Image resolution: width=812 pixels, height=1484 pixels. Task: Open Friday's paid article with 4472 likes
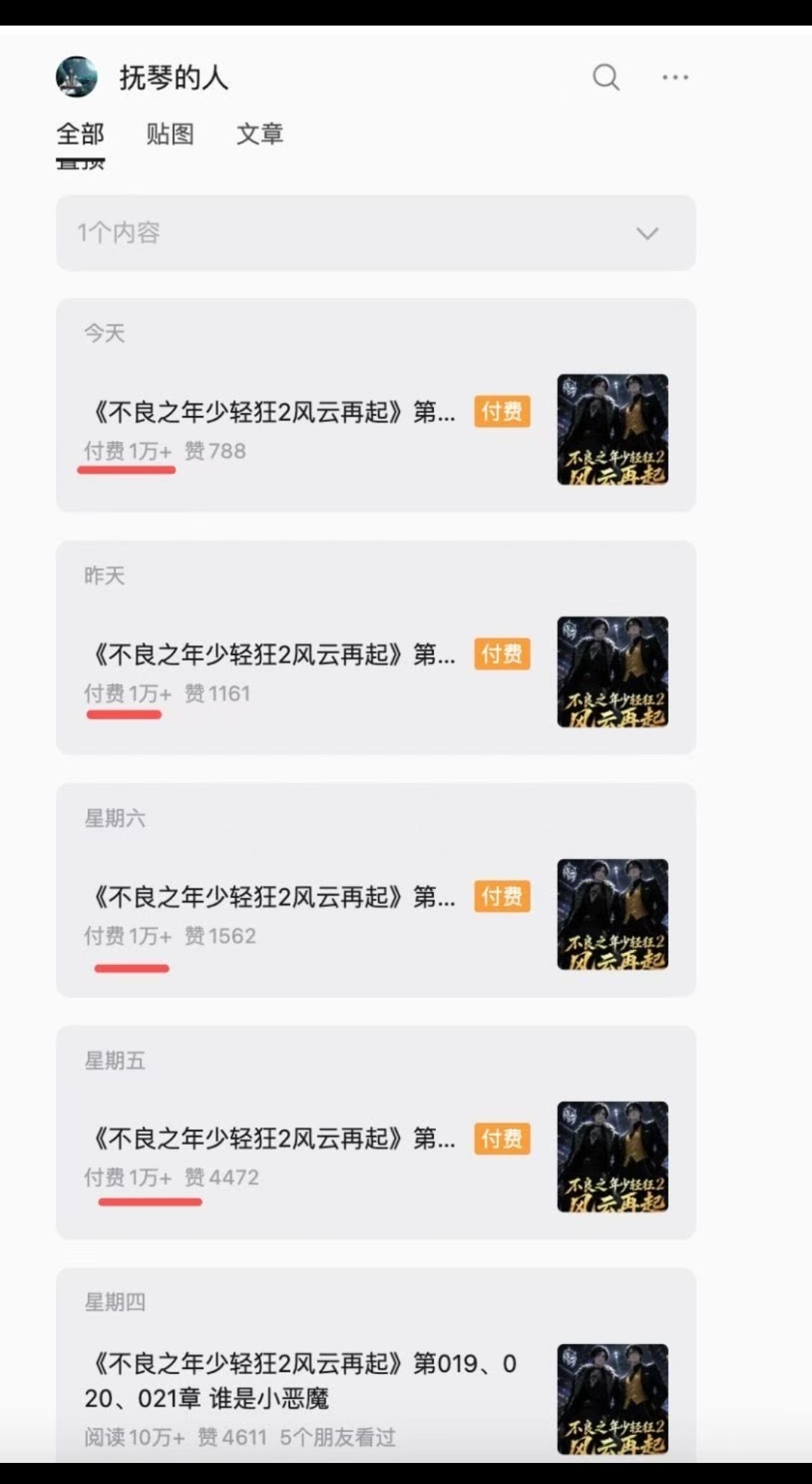(x=376, y=1133)
